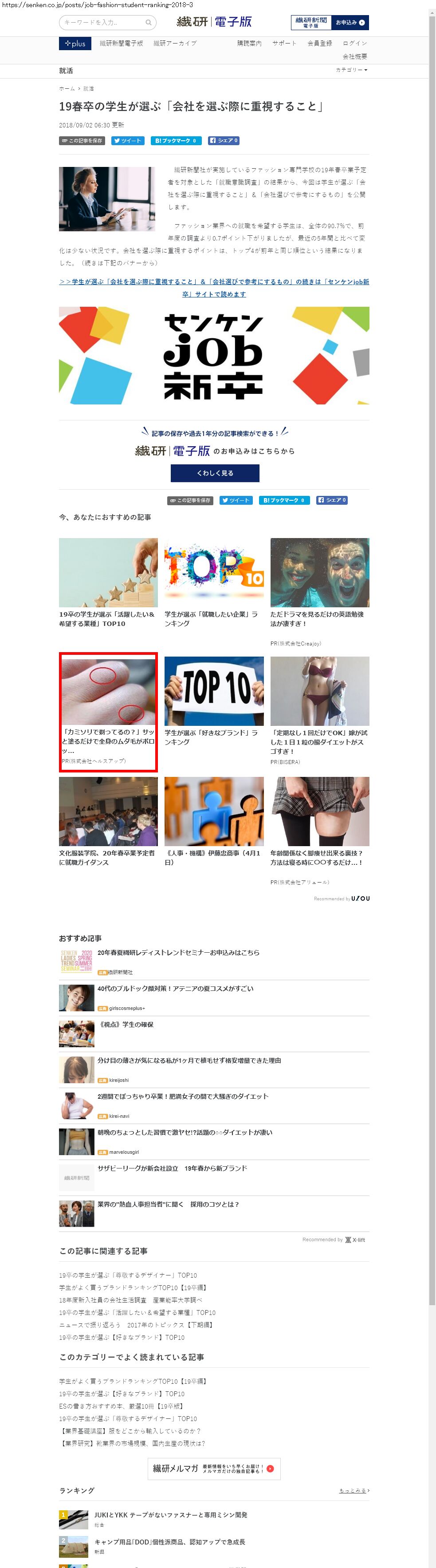Viewport: 436px width, 1568px height.
Task: Expand the カテゴリー dropdown
Action: (351, 70)
